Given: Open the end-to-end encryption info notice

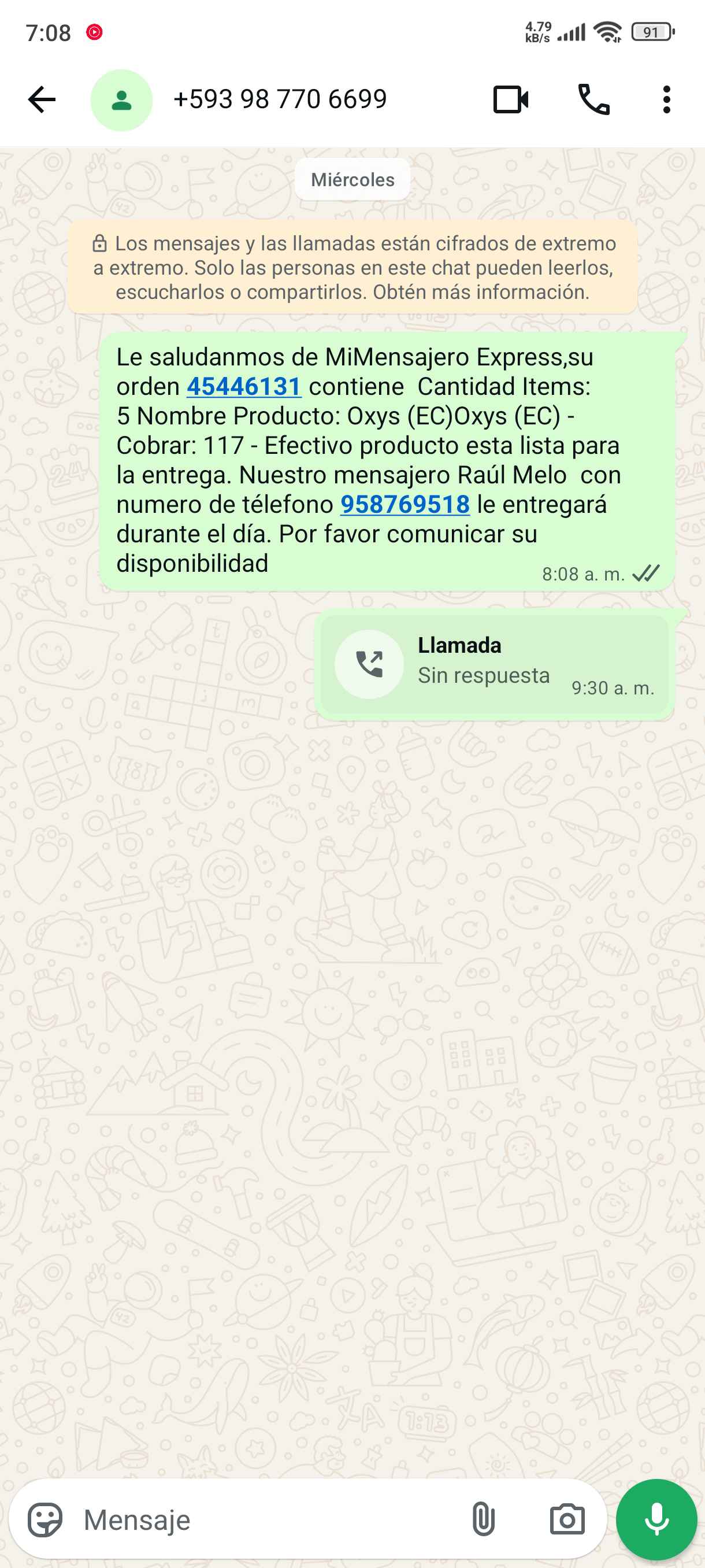Looking at the screenshot, I should (353, 268).
